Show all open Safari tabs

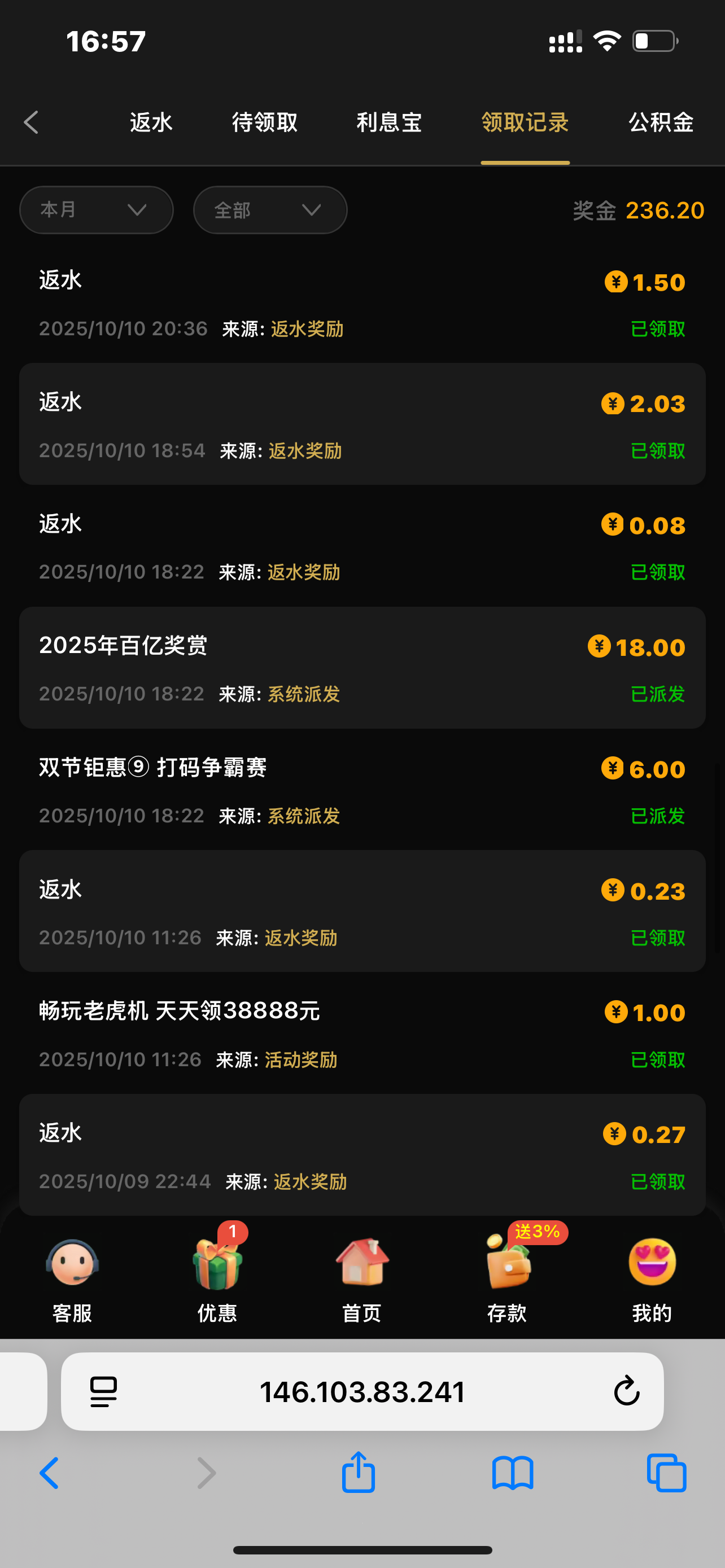click(667, 1473)
